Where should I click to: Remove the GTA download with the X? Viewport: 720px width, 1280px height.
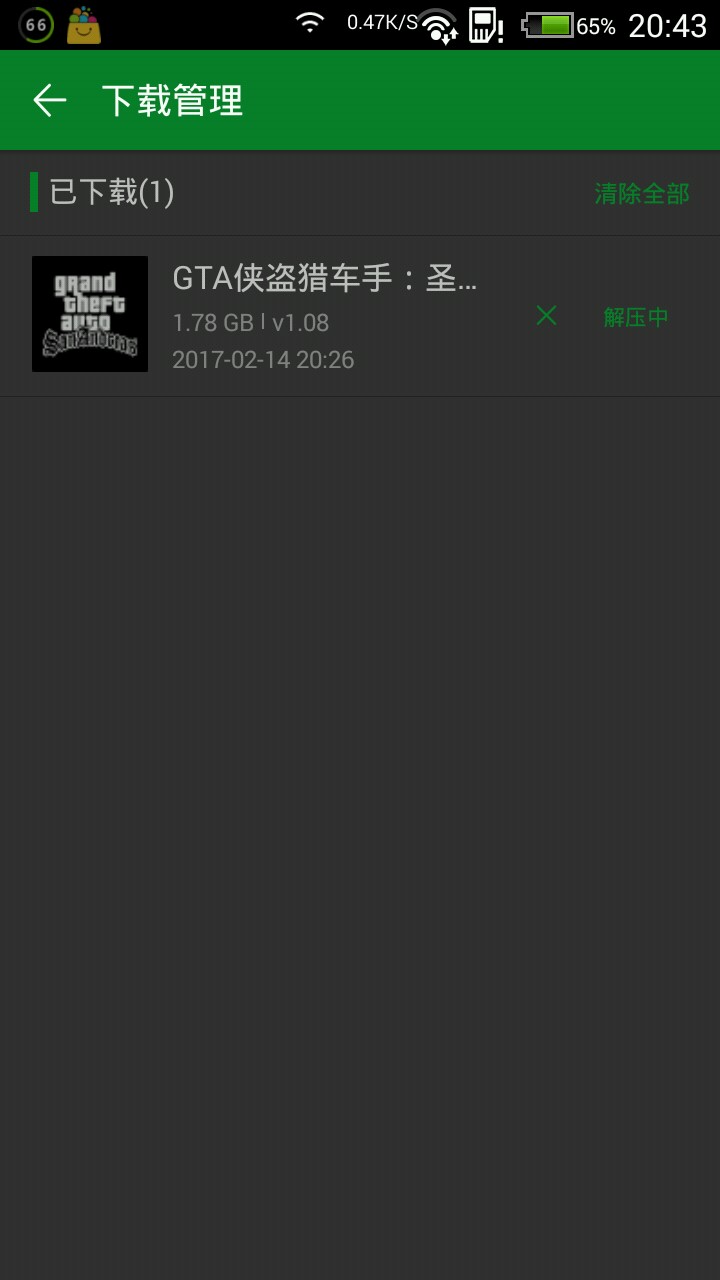tap(546, 316)
